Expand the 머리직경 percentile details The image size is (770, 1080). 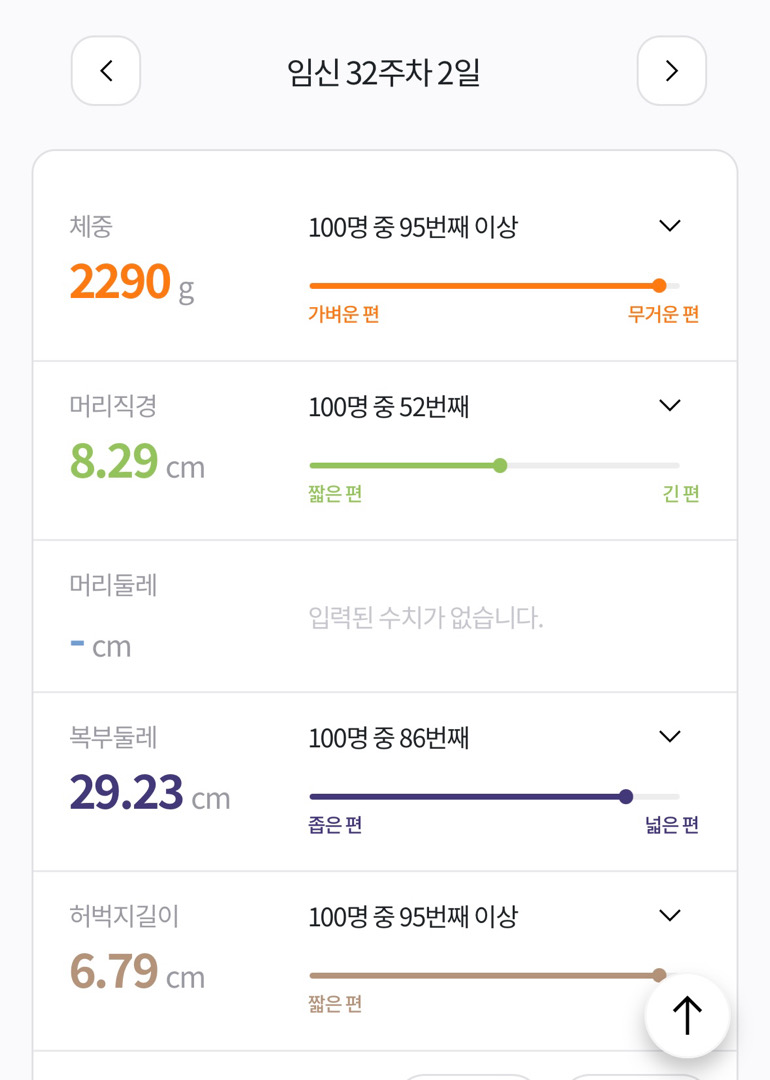pos(670,406)
